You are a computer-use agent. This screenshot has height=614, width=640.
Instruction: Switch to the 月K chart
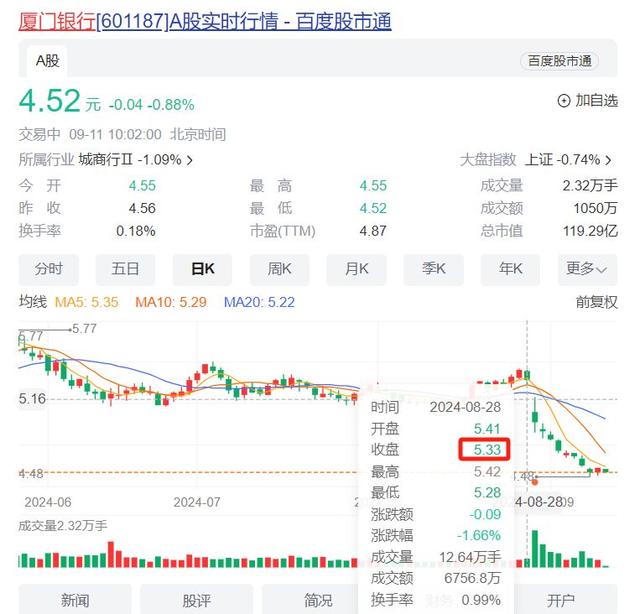(356, 269)
